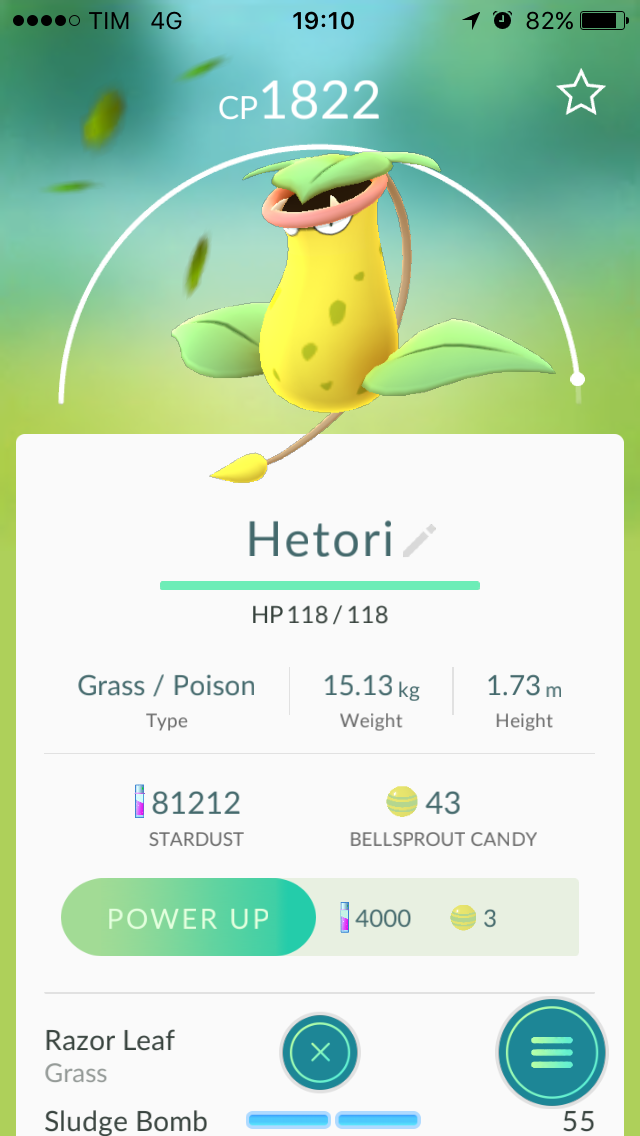Close the Pokémon detail screen

pos(320,1052)
